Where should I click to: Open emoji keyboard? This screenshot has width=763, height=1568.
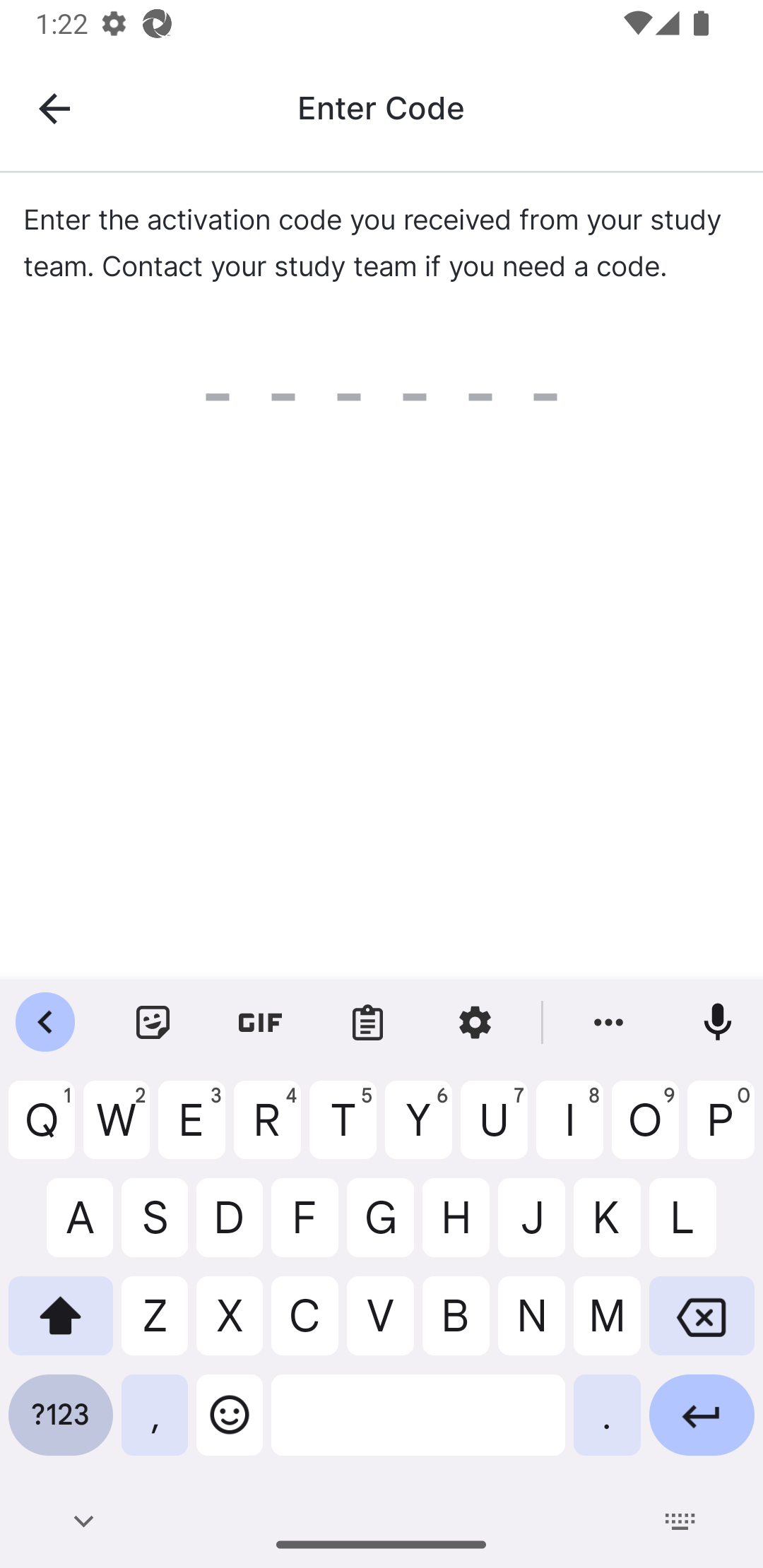pyautogui.click(x=230, y=1415)
